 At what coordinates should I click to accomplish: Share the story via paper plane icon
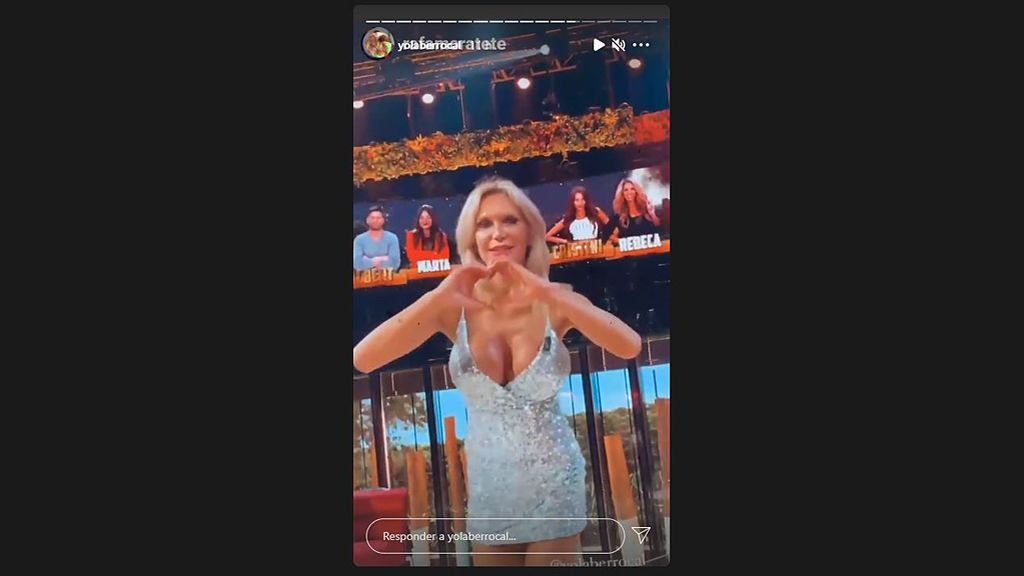pos(641,535)
